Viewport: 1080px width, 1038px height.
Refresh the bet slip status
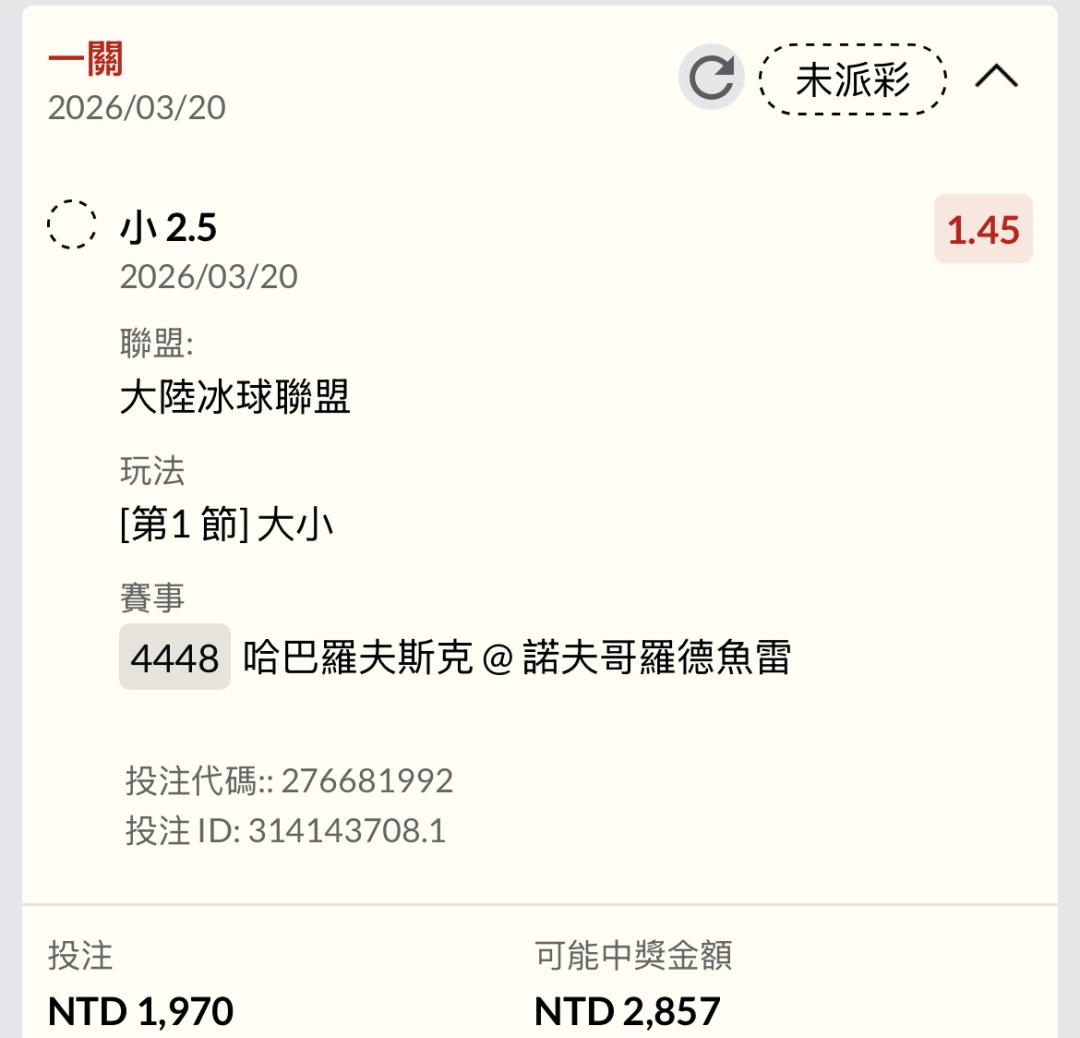(x=711, y=78)
